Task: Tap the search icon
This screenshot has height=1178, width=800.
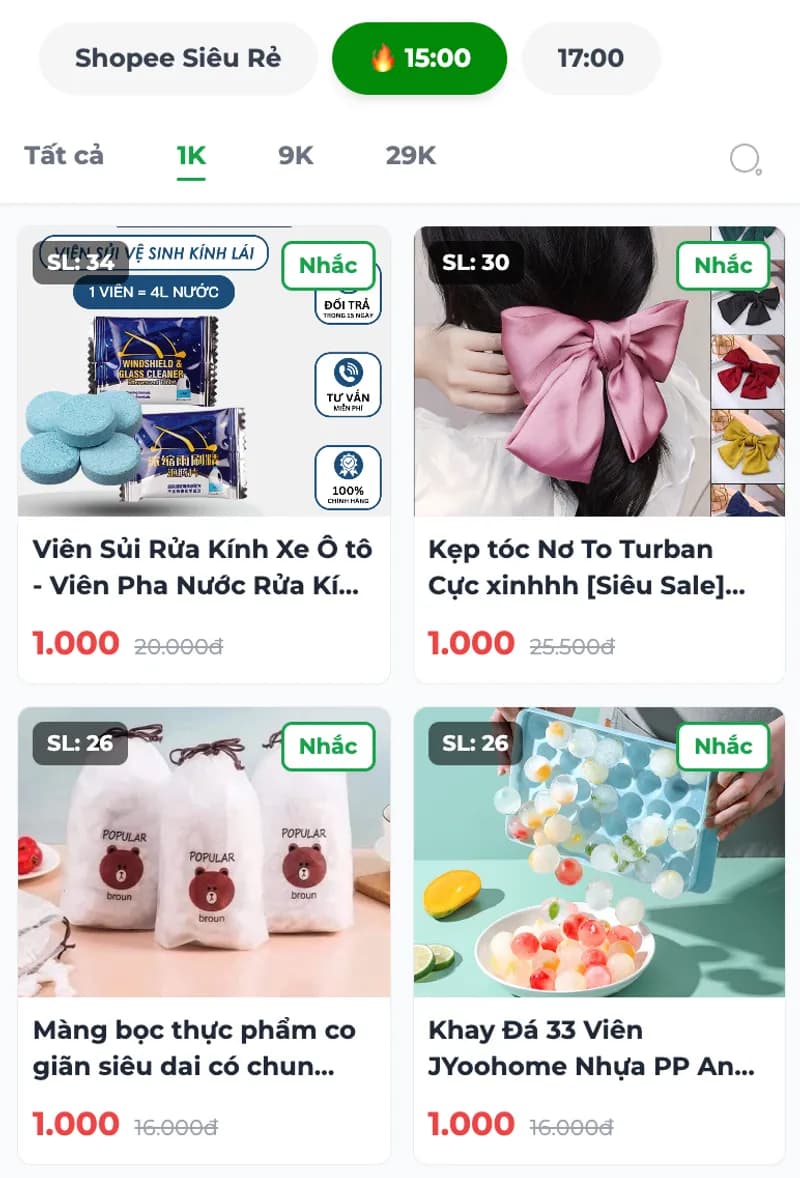Action: click(x=745, y=156)
